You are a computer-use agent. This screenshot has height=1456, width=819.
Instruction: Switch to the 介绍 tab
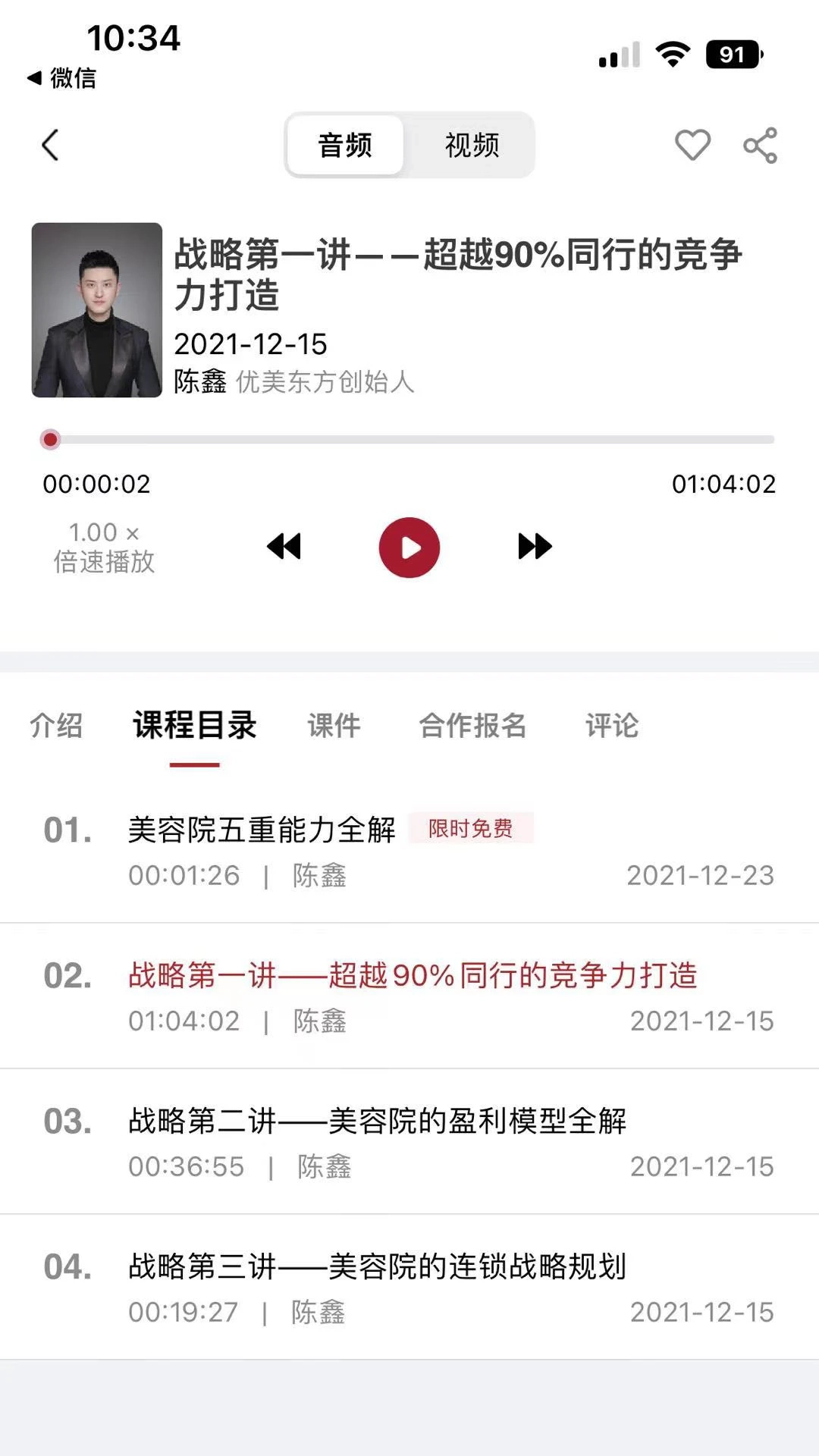pyautogui.click(x=57, y=725)
